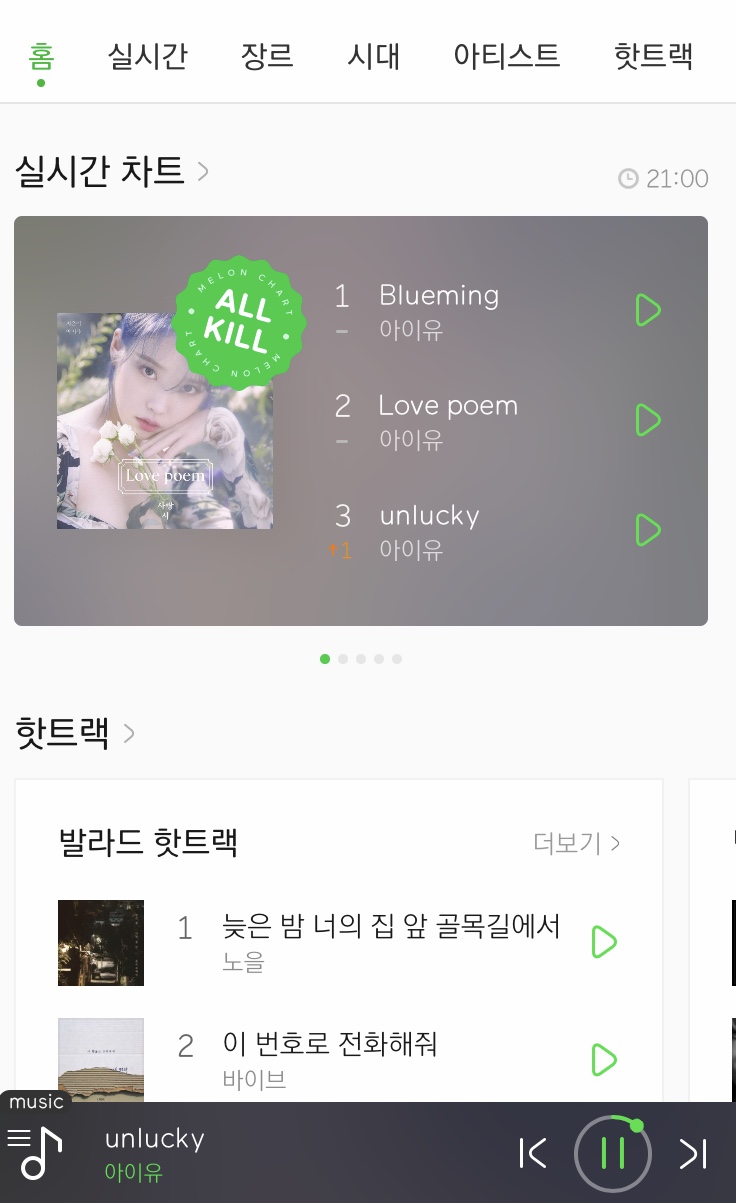Play the song Blueming from the chart
Image resolution: width=736 pixels, height=1203 pixels.
[646, 310]
